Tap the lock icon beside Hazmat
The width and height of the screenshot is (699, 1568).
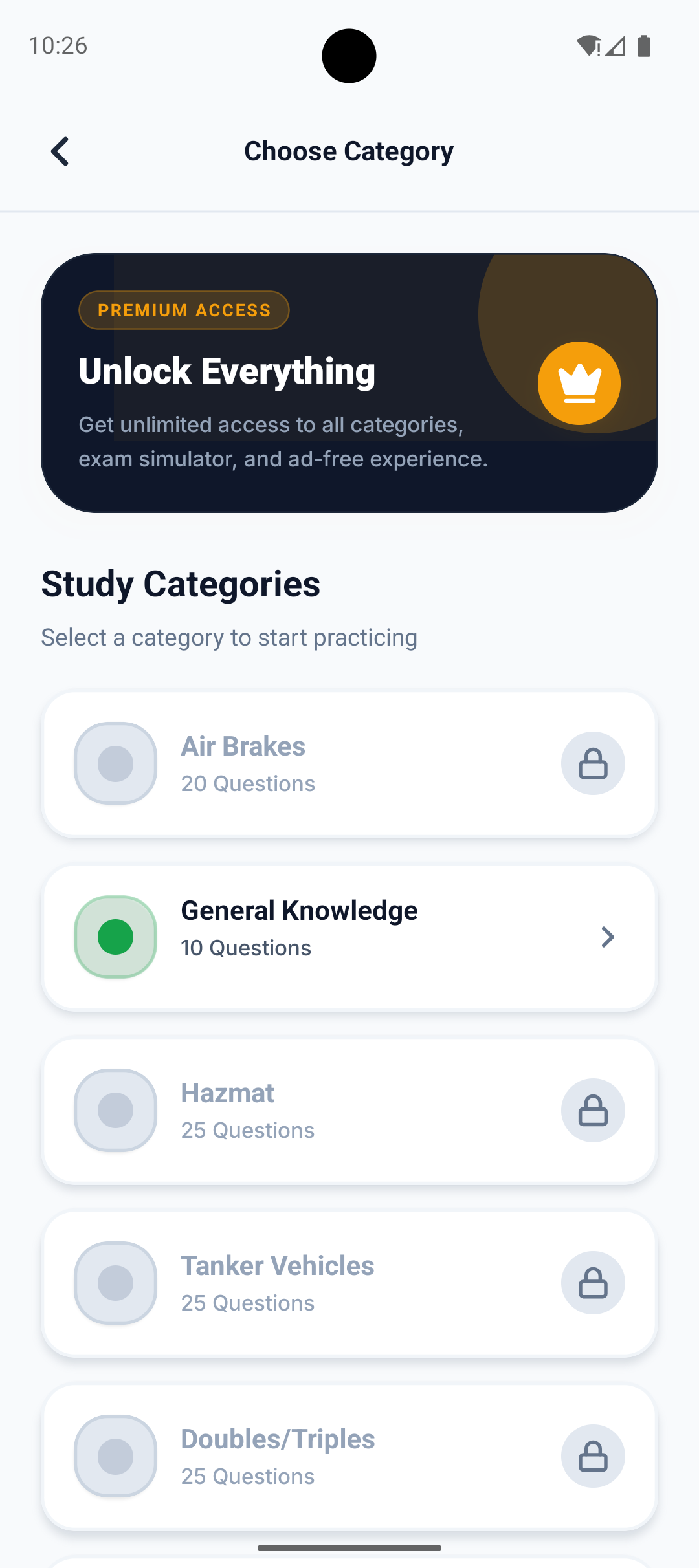click(x=593, y=1110)
